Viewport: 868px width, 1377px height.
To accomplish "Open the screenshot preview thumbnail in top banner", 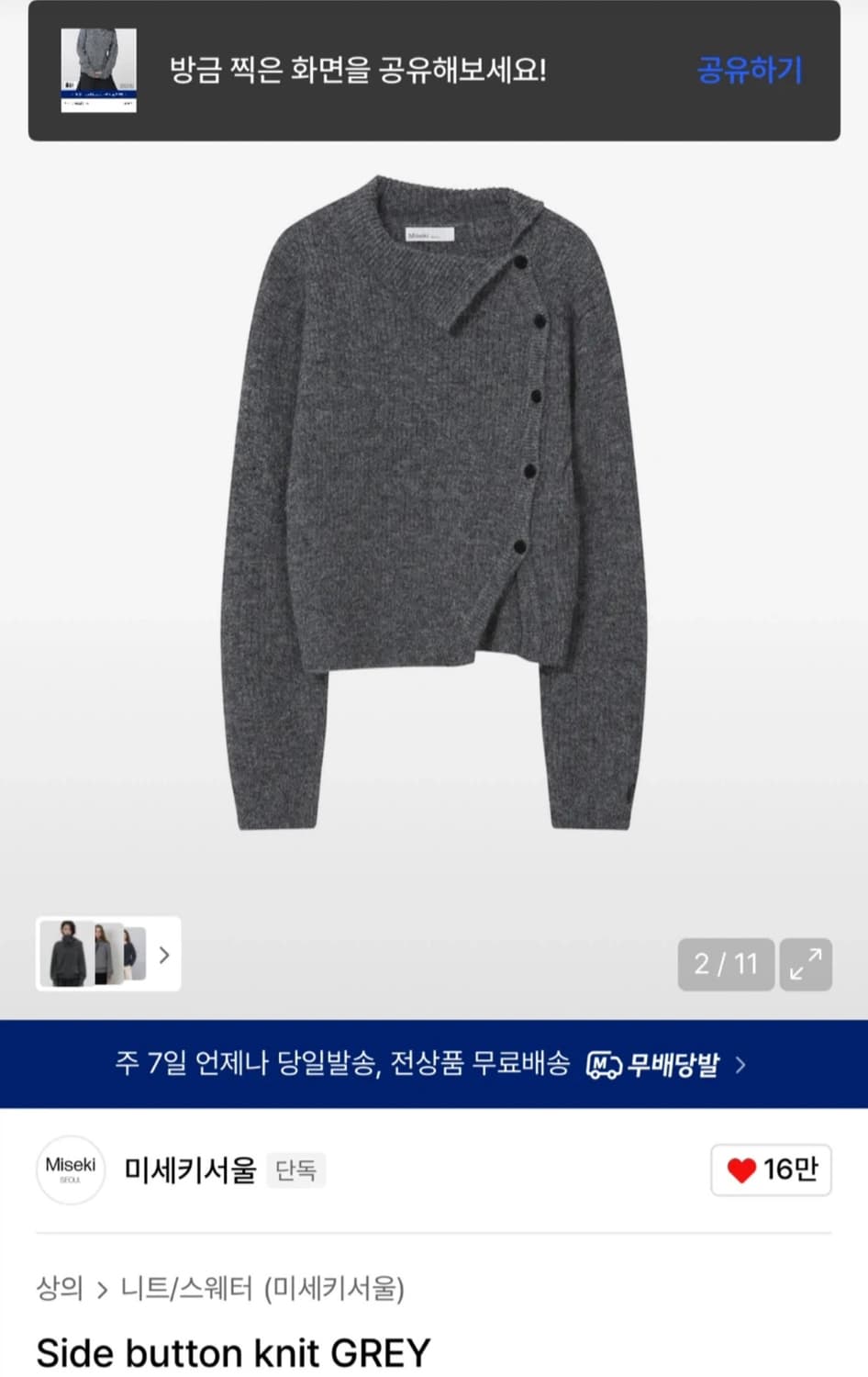I will [x=95, y=71].
